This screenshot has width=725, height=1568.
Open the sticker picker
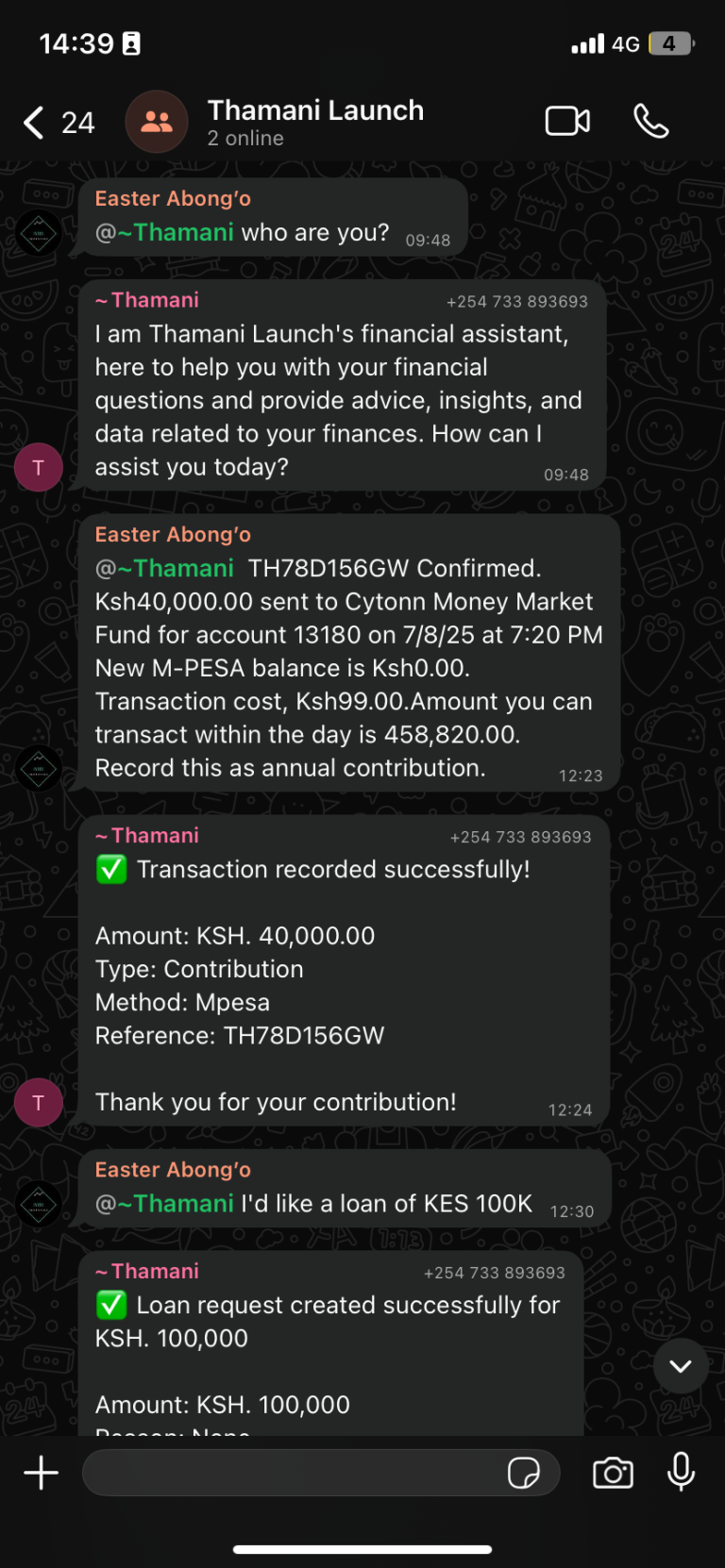(523, 1473)
